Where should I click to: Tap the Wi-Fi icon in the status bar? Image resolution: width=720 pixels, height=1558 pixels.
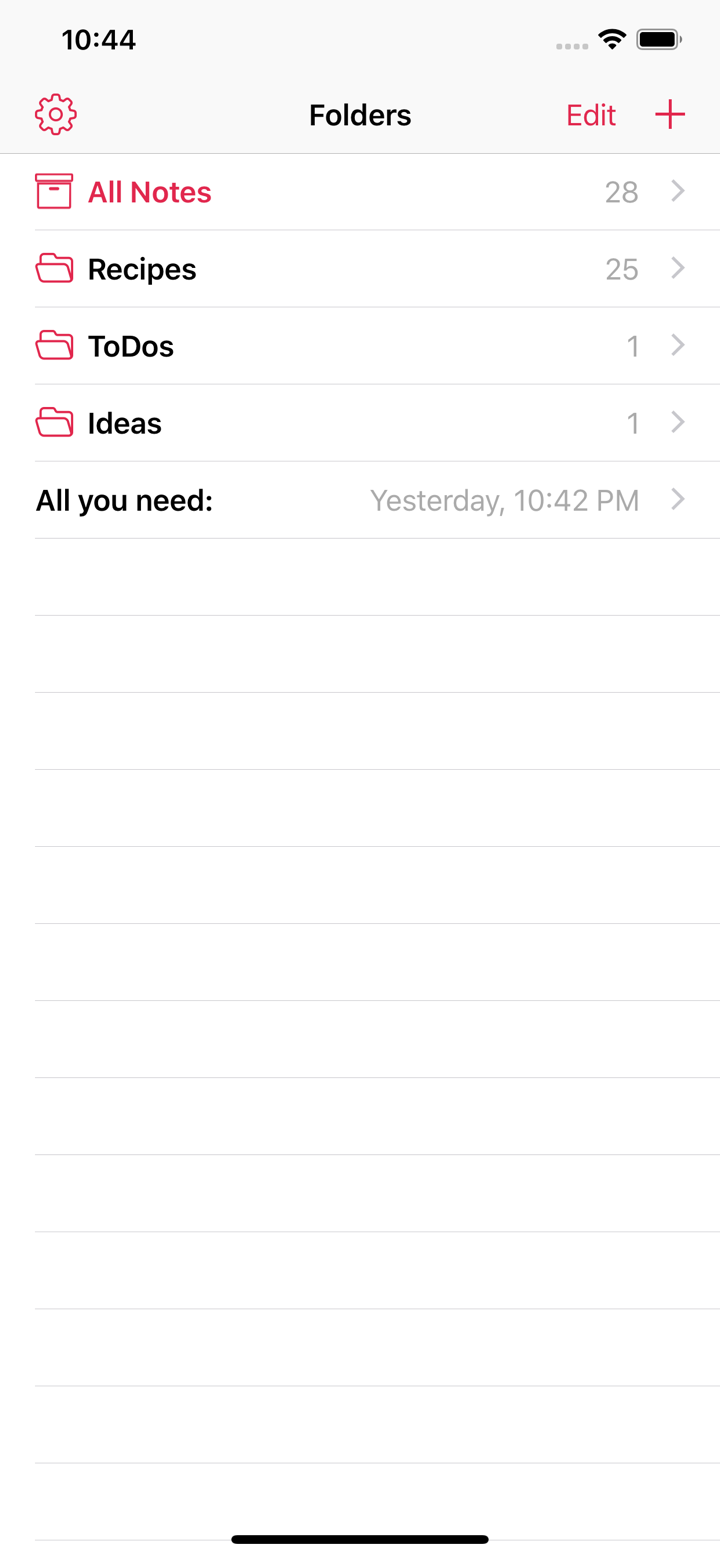[611, 40]
